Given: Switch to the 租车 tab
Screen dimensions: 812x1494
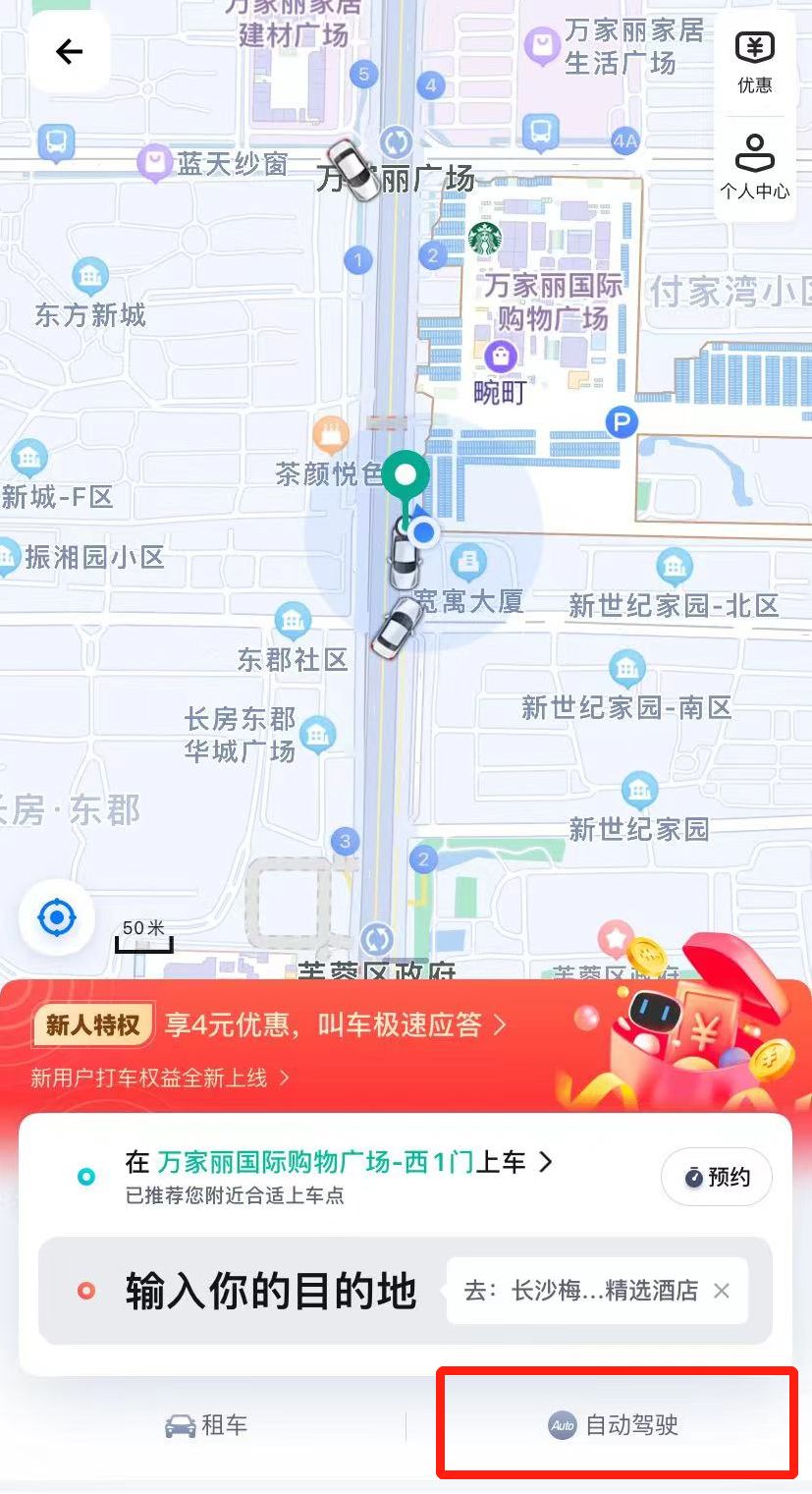Looking at the screenshot, I should [x=205, y=1425].
